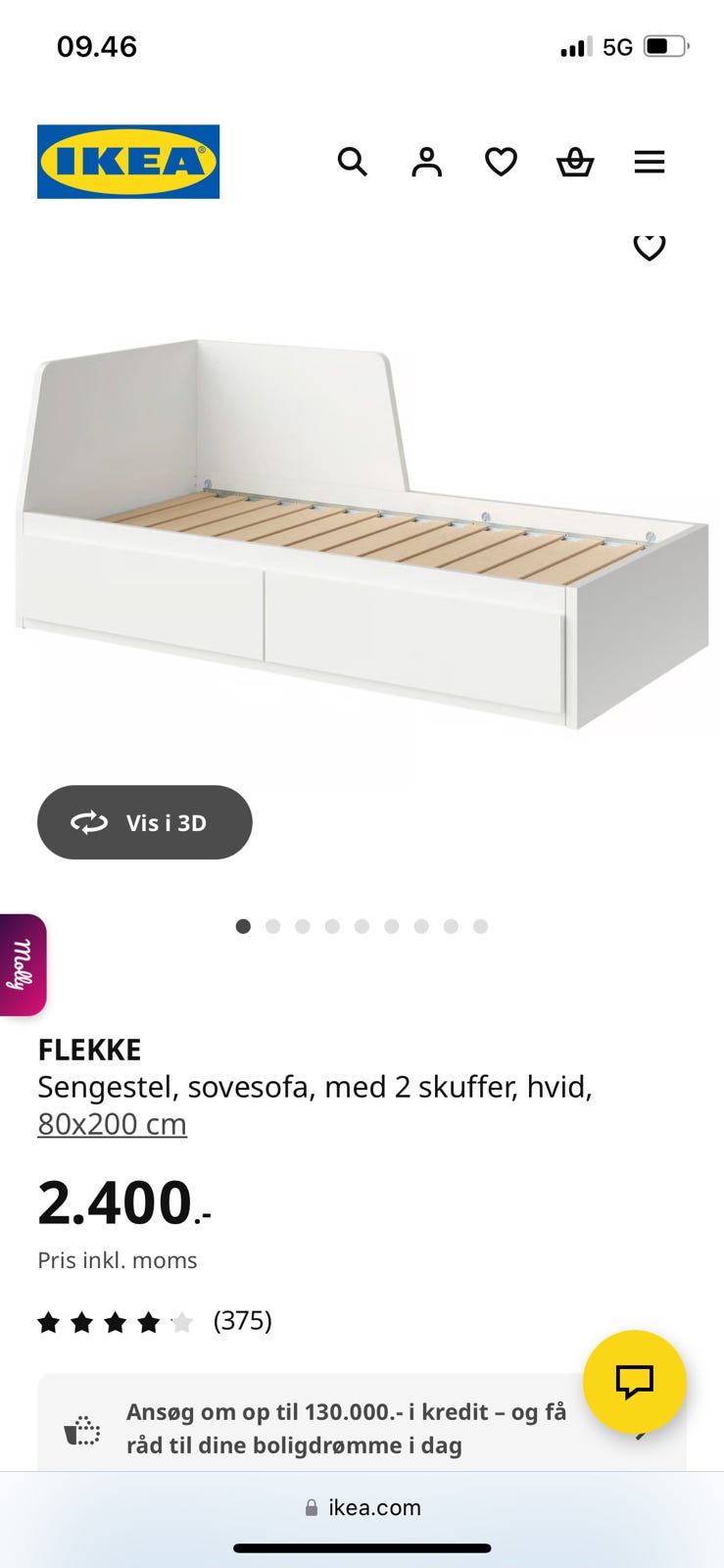Open the 80x200 cm size selector
Viewport: 724px width, 1568px height.
tap(112, 1123)
